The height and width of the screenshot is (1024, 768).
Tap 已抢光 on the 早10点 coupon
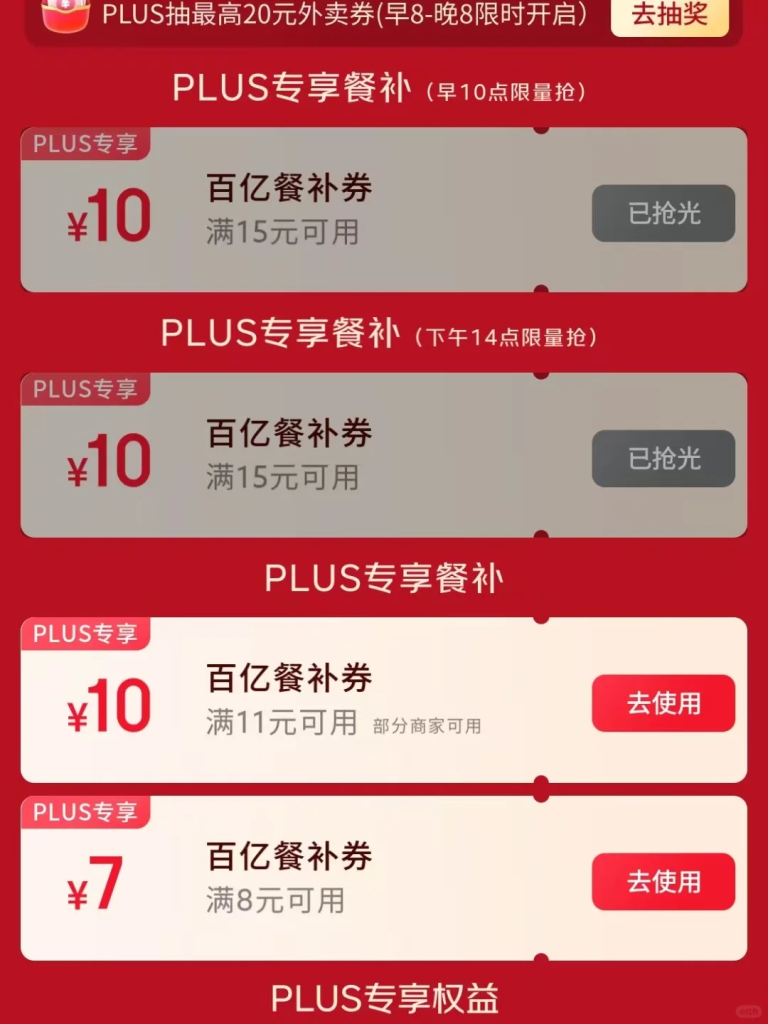click(x=663, y=213)
